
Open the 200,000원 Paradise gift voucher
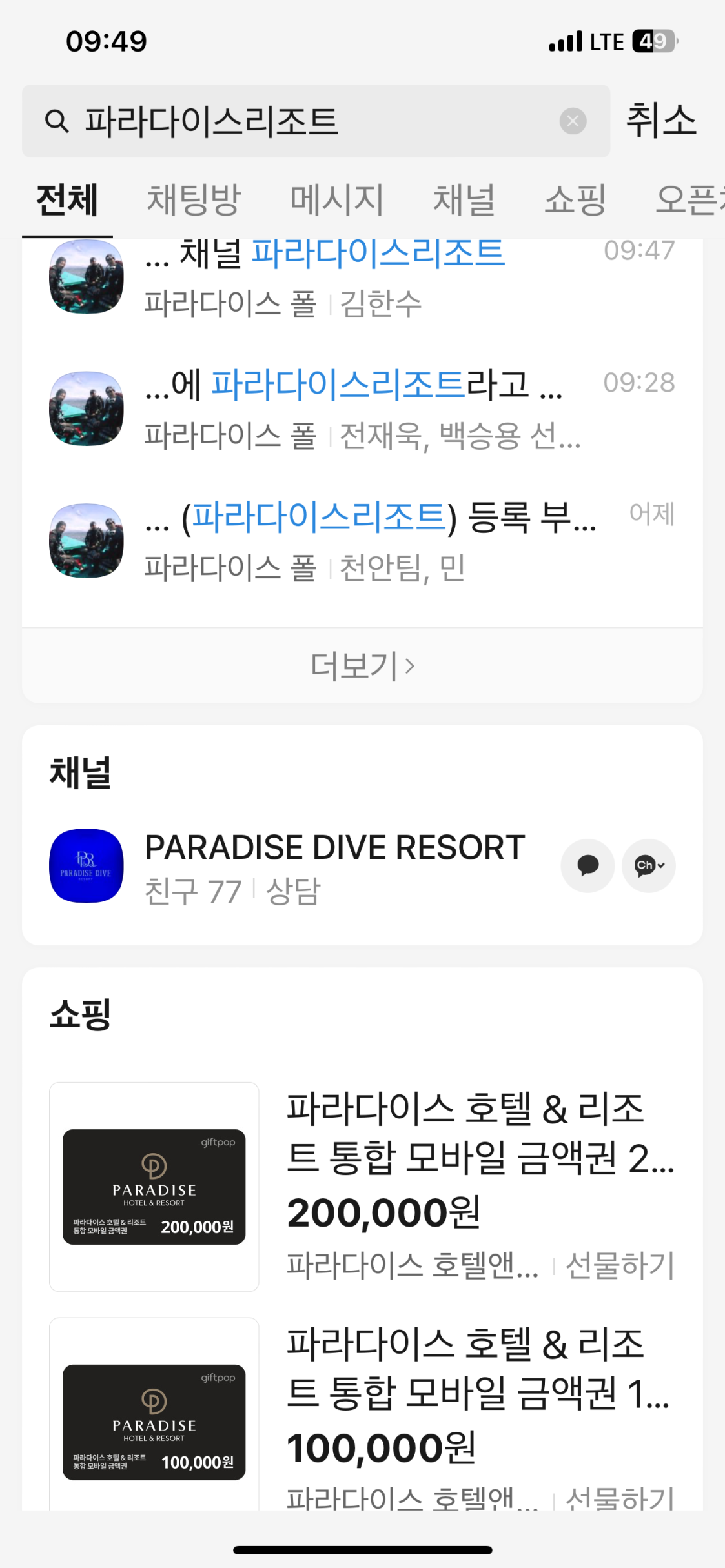click(x=362, y=1186)
